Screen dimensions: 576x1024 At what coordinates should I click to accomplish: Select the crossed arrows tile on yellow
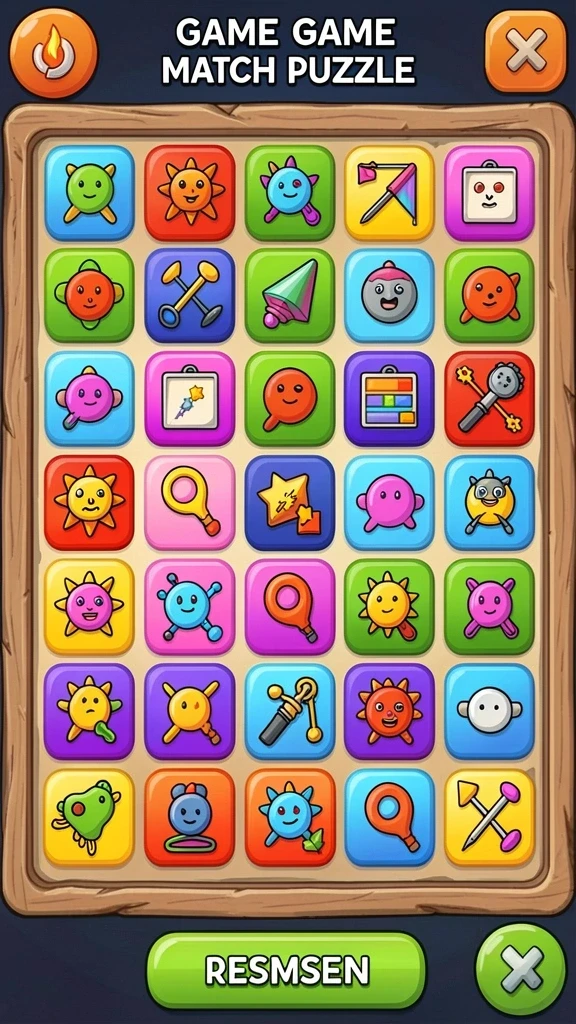tap(389, 193)
